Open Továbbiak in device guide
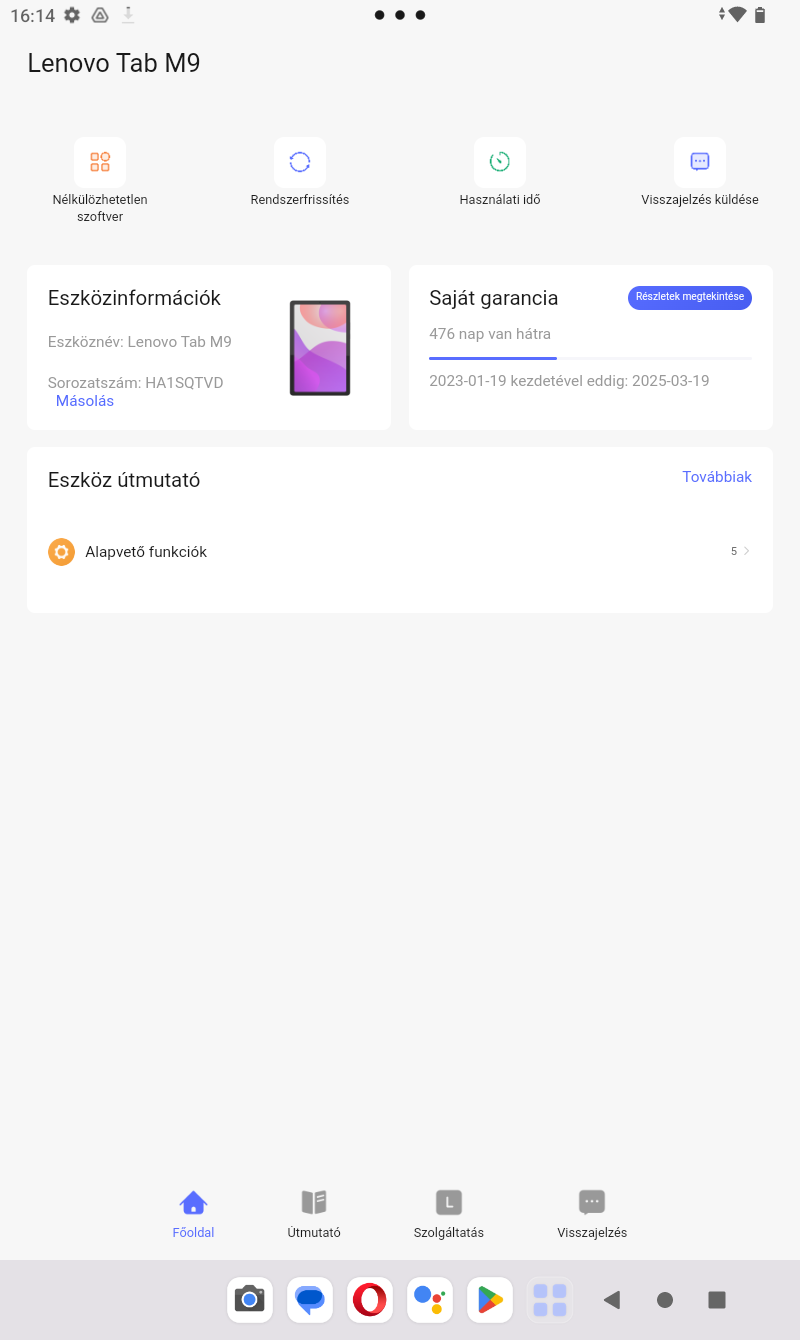The width and height of the screenshot is (800, 1340). click(717, 477)
